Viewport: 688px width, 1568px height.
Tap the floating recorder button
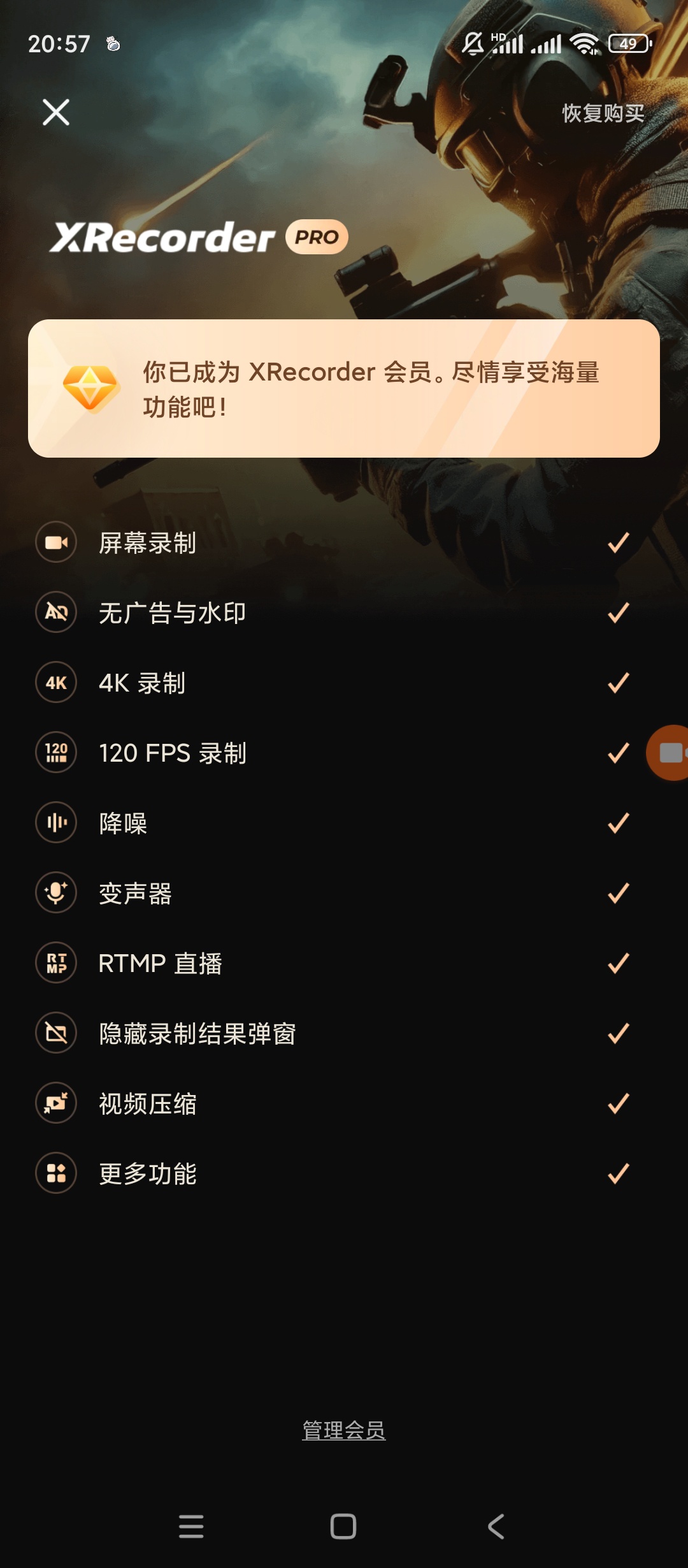point(670,753)
